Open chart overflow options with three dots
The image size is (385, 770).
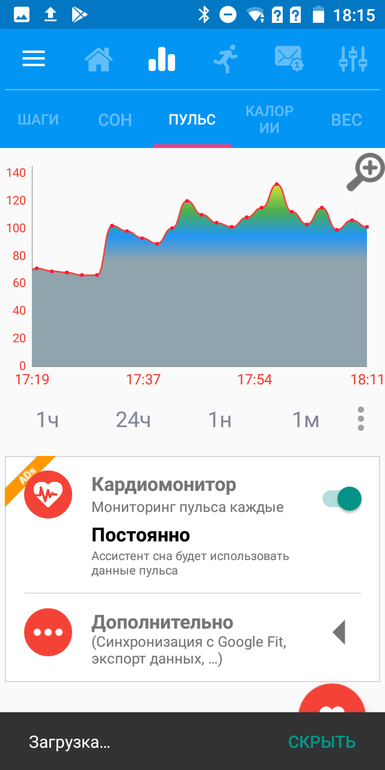point(361,419)
